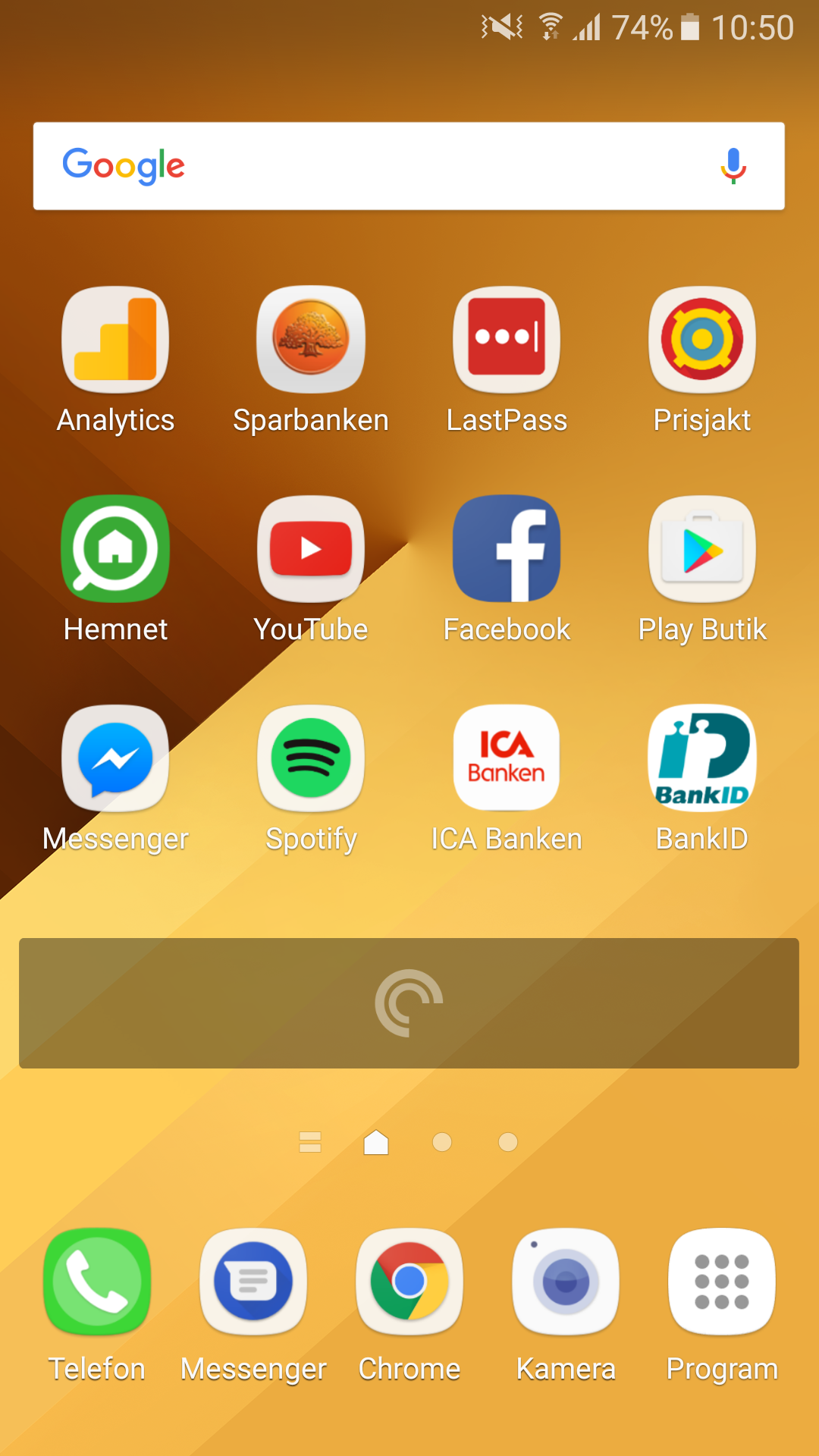Image resolution: width=819 pixels, height=1456 pixels.
Task: Open Facebook Messenger above the widget
Action: pos(115,758)
